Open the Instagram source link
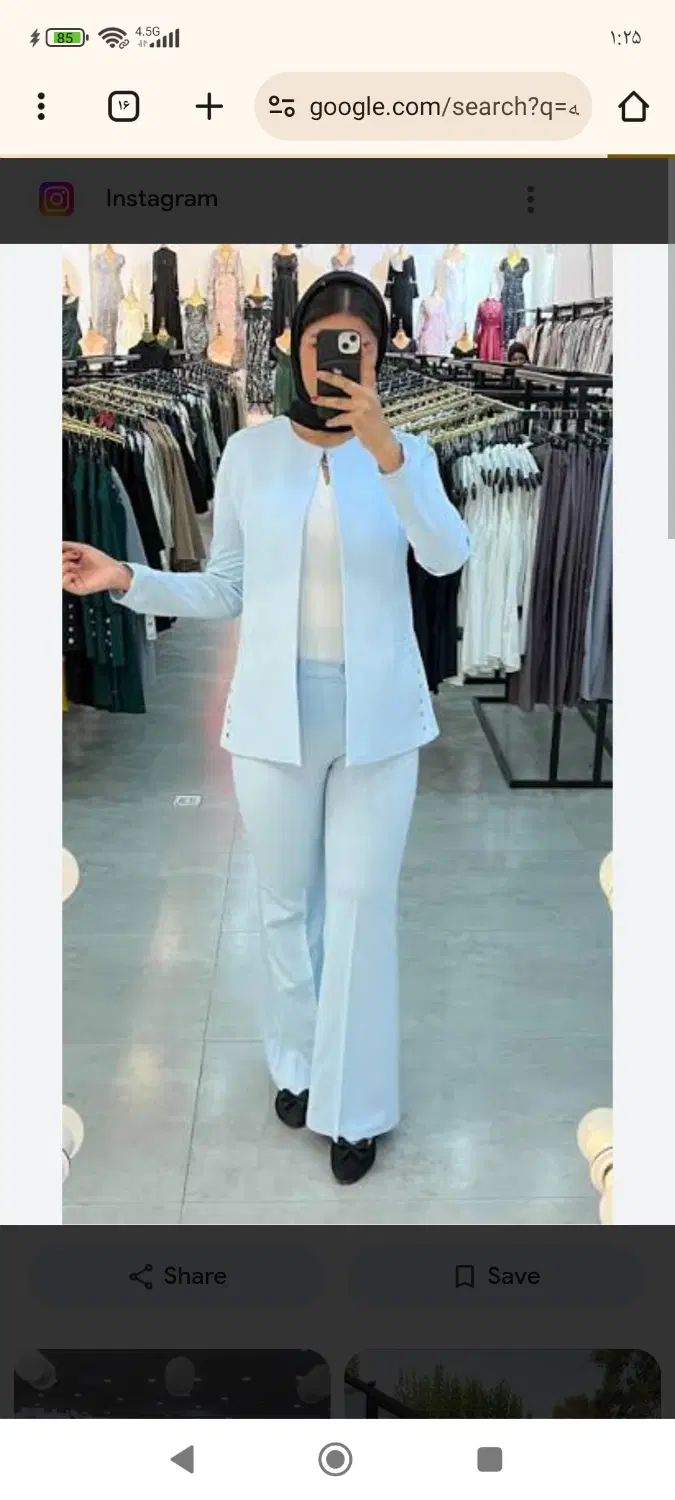 coord(160,199)
